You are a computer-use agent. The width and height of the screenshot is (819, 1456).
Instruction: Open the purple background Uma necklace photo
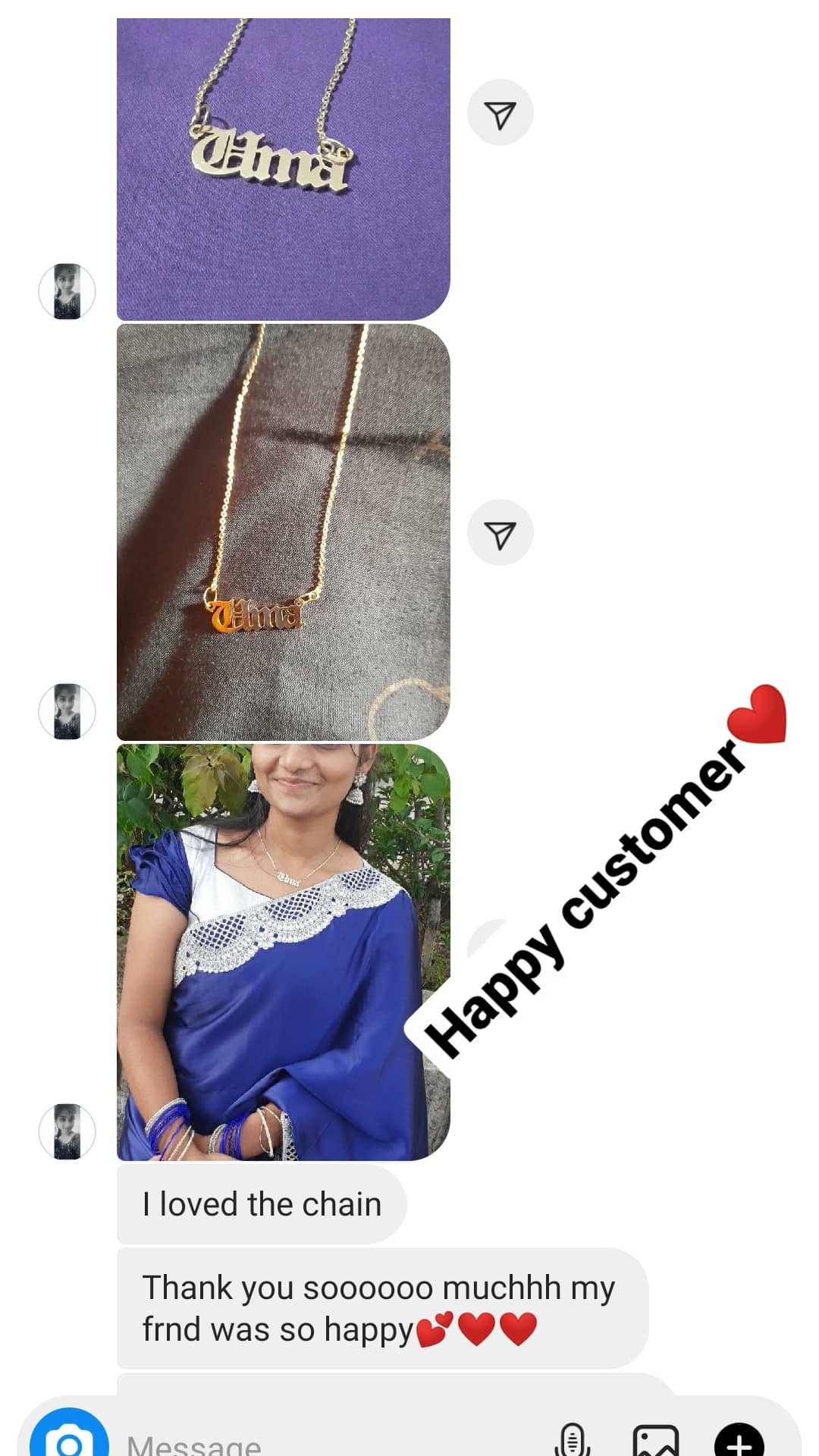click(x=283, y=168)
